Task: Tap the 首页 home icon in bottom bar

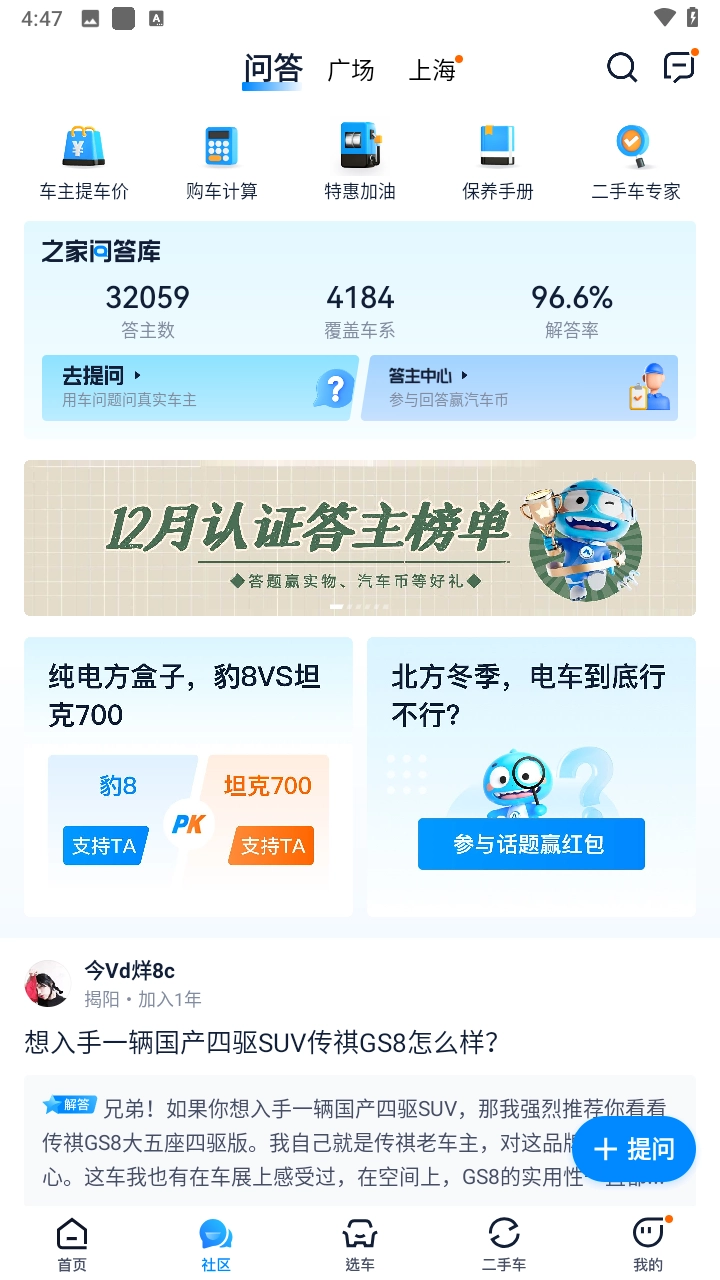Action: tap(71, 1240)
